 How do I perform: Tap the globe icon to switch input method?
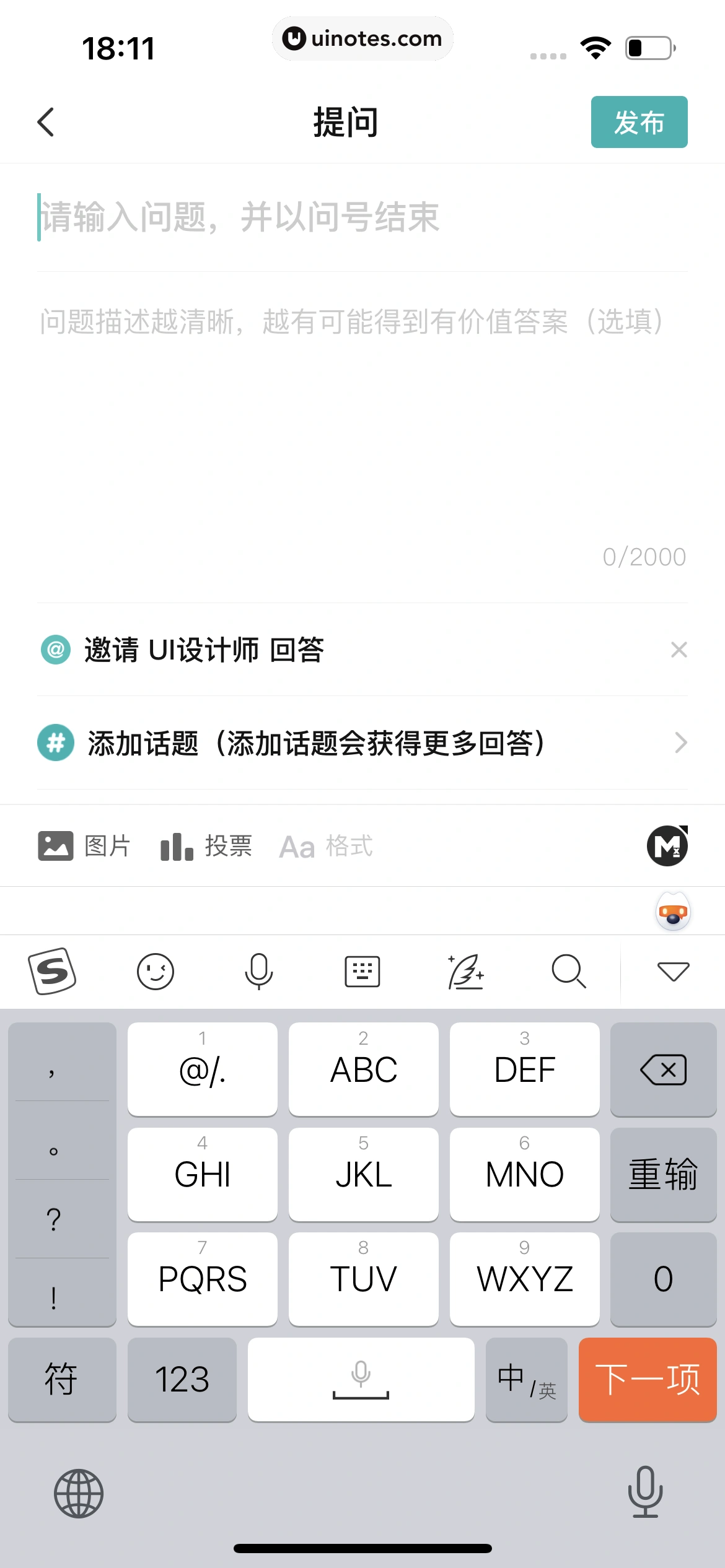click(x=79, y=1492)
